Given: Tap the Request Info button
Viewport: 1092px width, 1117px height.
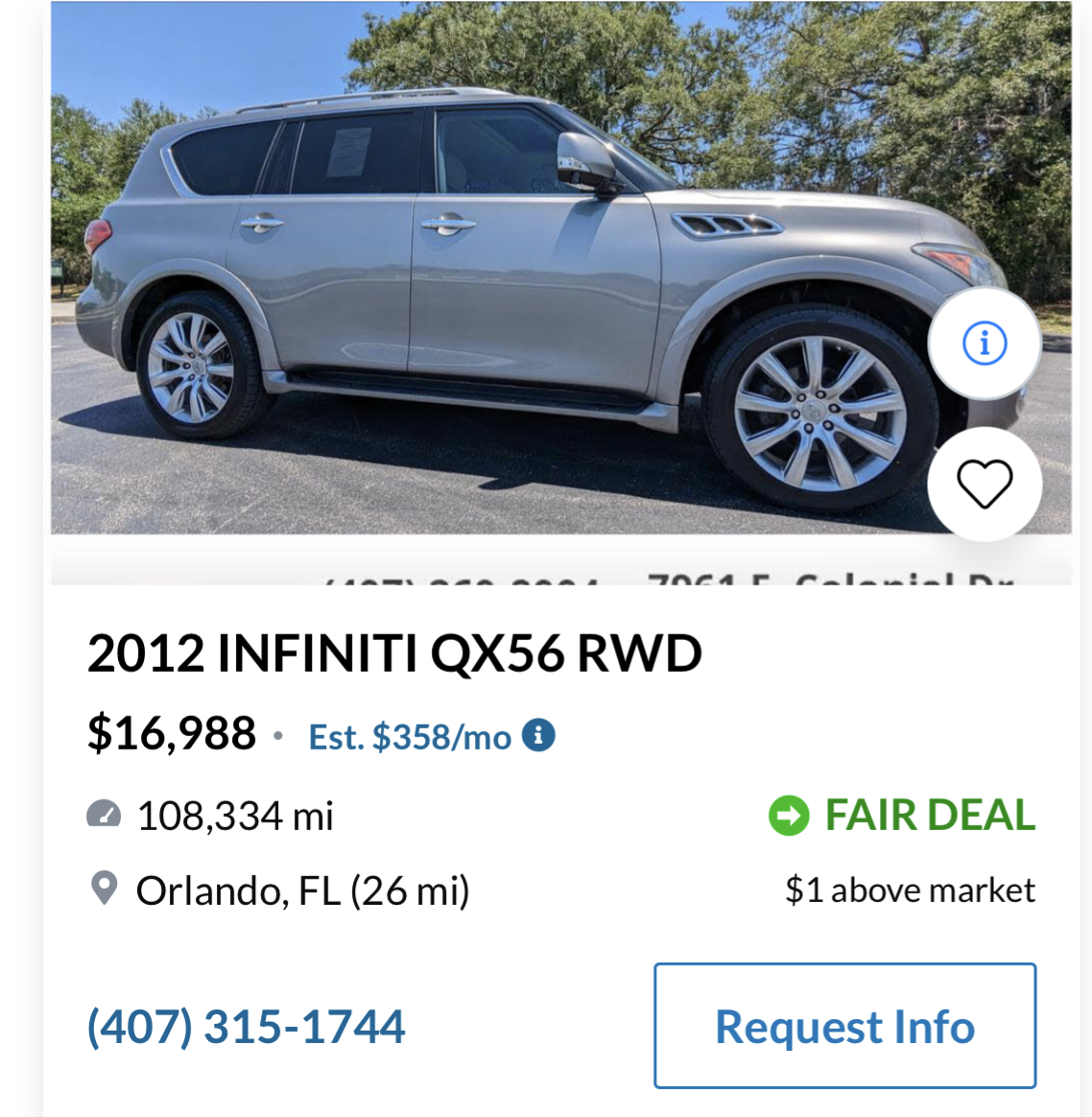Looking at the screenshot, I should [844, 1026].
